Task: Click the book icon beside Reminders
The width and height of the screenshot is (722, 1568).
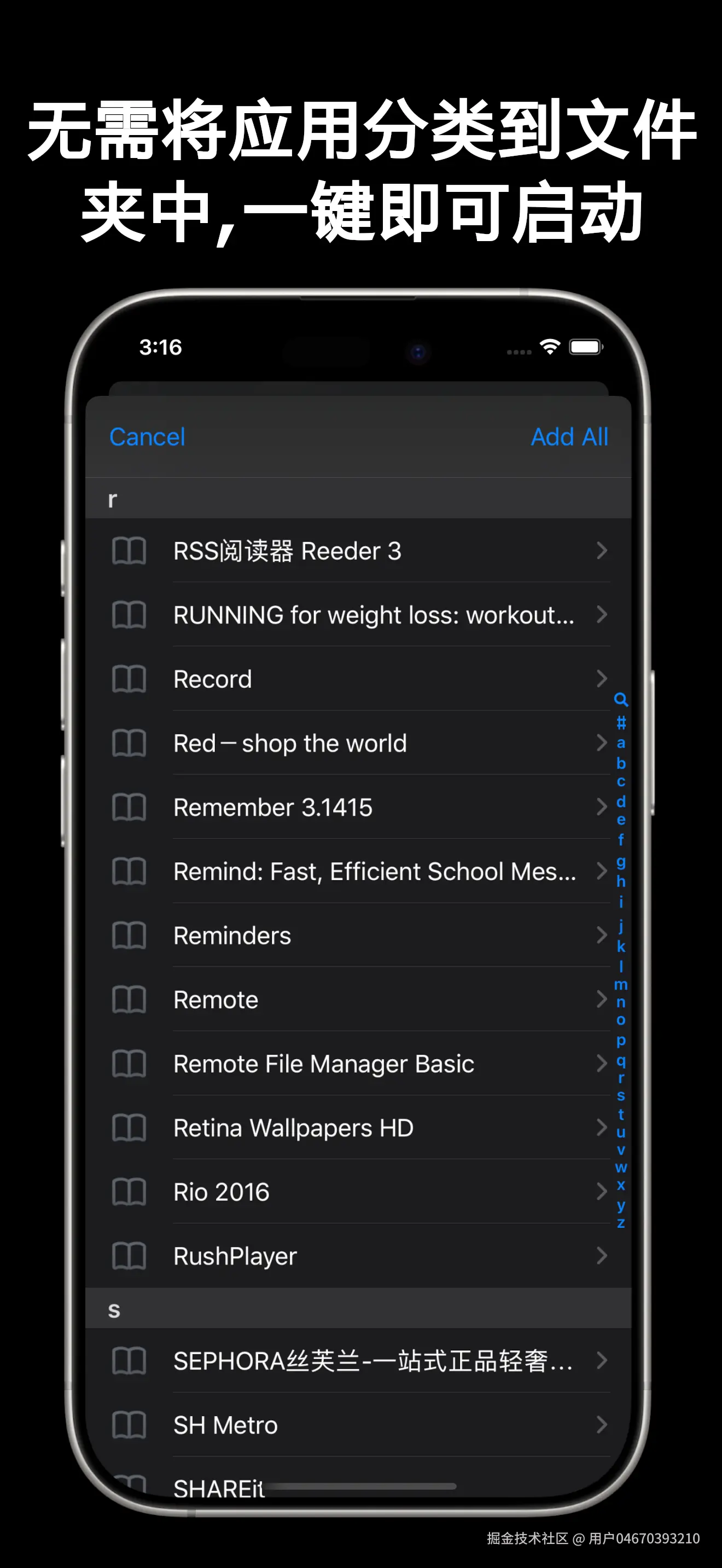Action: pos(130,936)
